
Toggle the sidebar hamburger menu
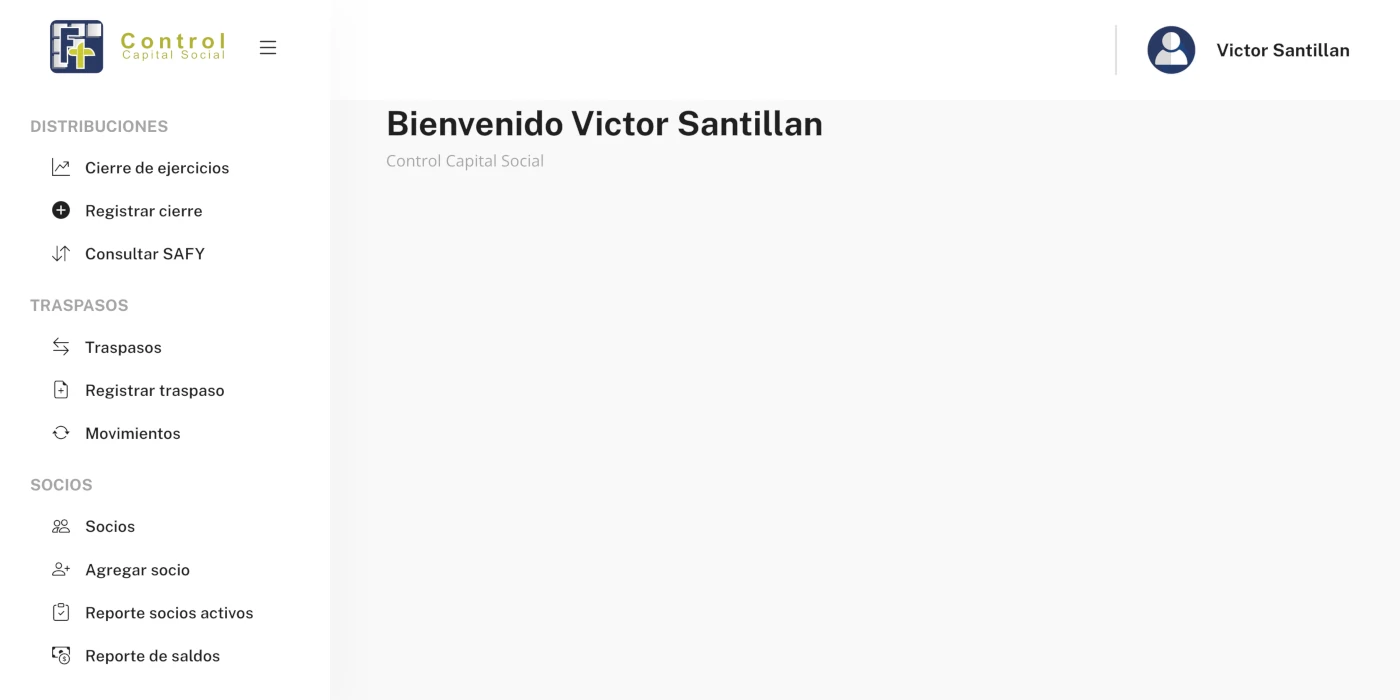point(268,48)
